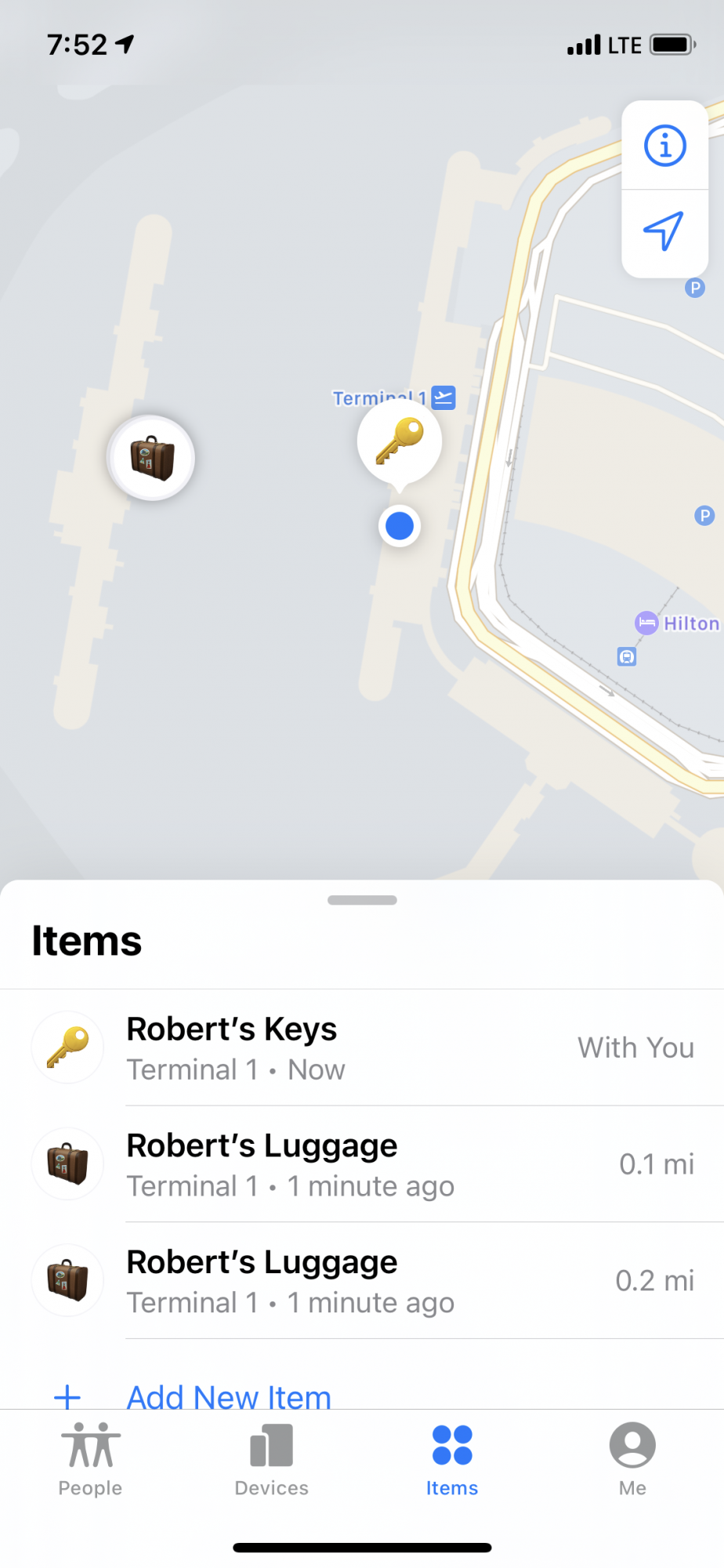
Task: Select the Items tab
Action: pos(452,1460)
